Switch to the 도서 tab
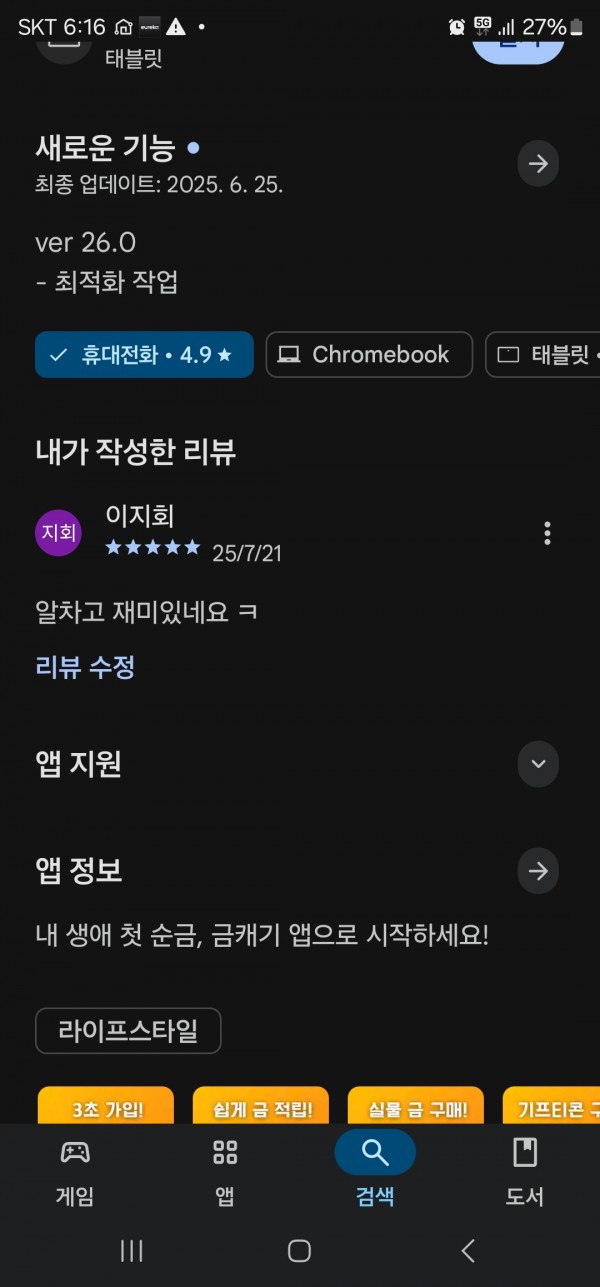 point(525,1170)
